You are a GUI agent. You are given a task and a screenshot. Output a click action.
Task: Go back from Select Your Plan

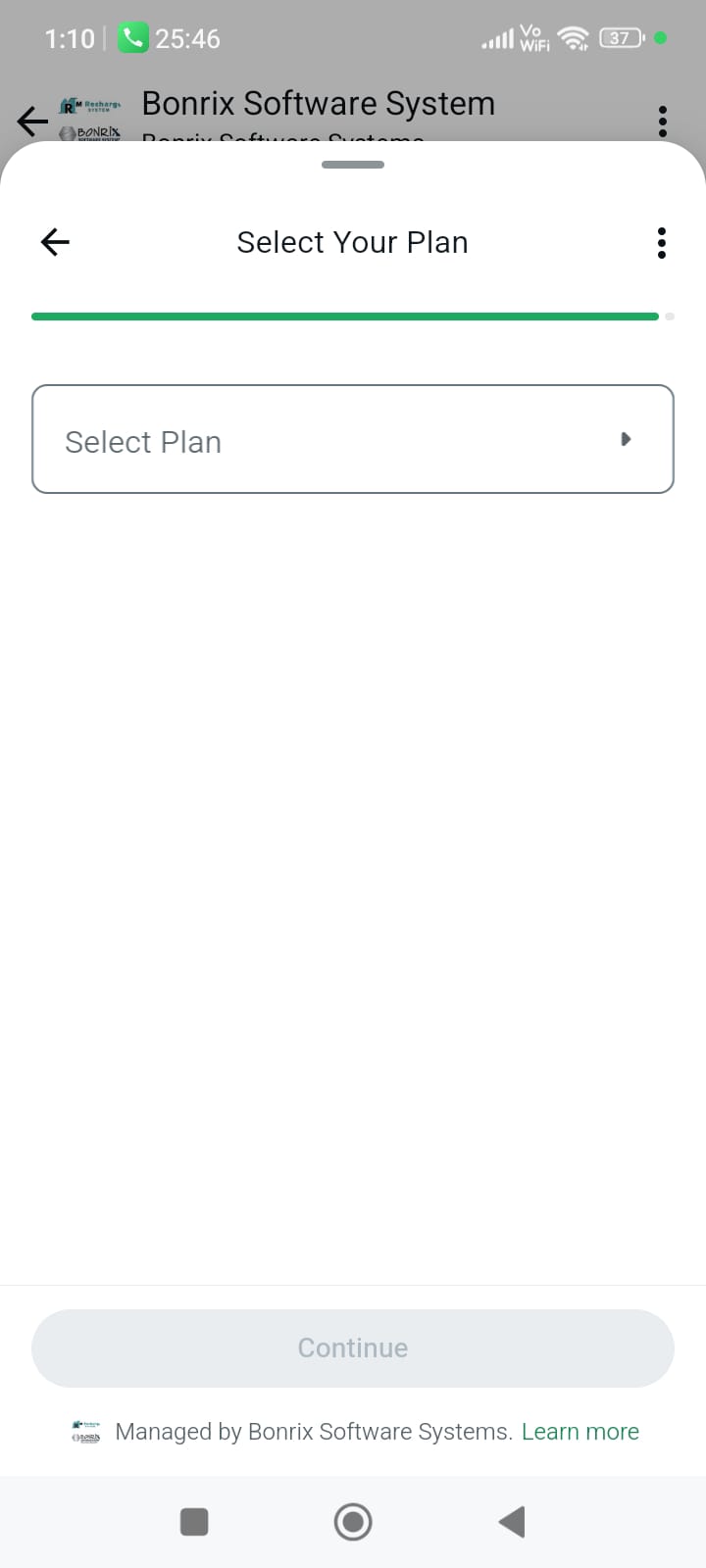55,242
